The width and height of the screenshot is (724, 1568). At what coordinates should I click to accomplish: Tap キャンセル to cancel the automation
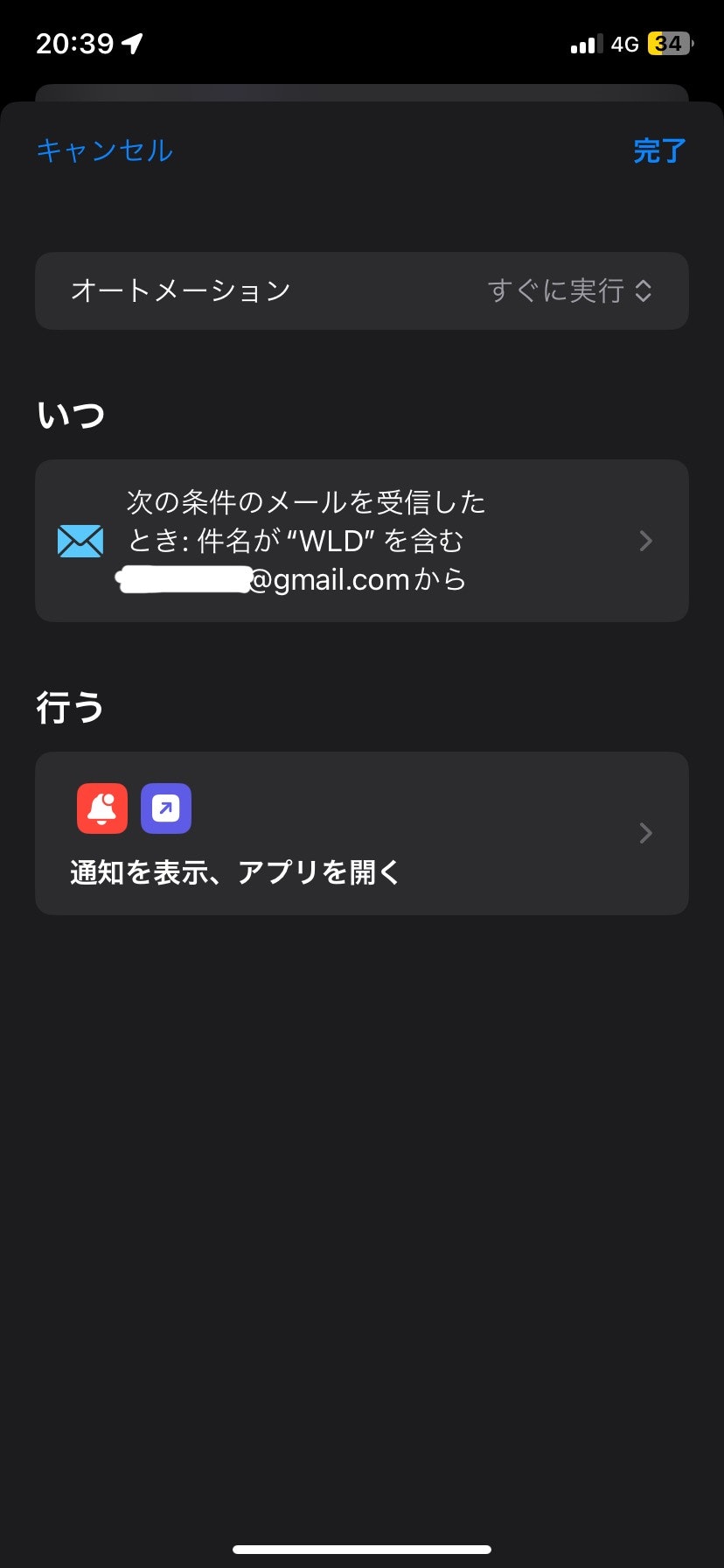click(x=105, y=150)
